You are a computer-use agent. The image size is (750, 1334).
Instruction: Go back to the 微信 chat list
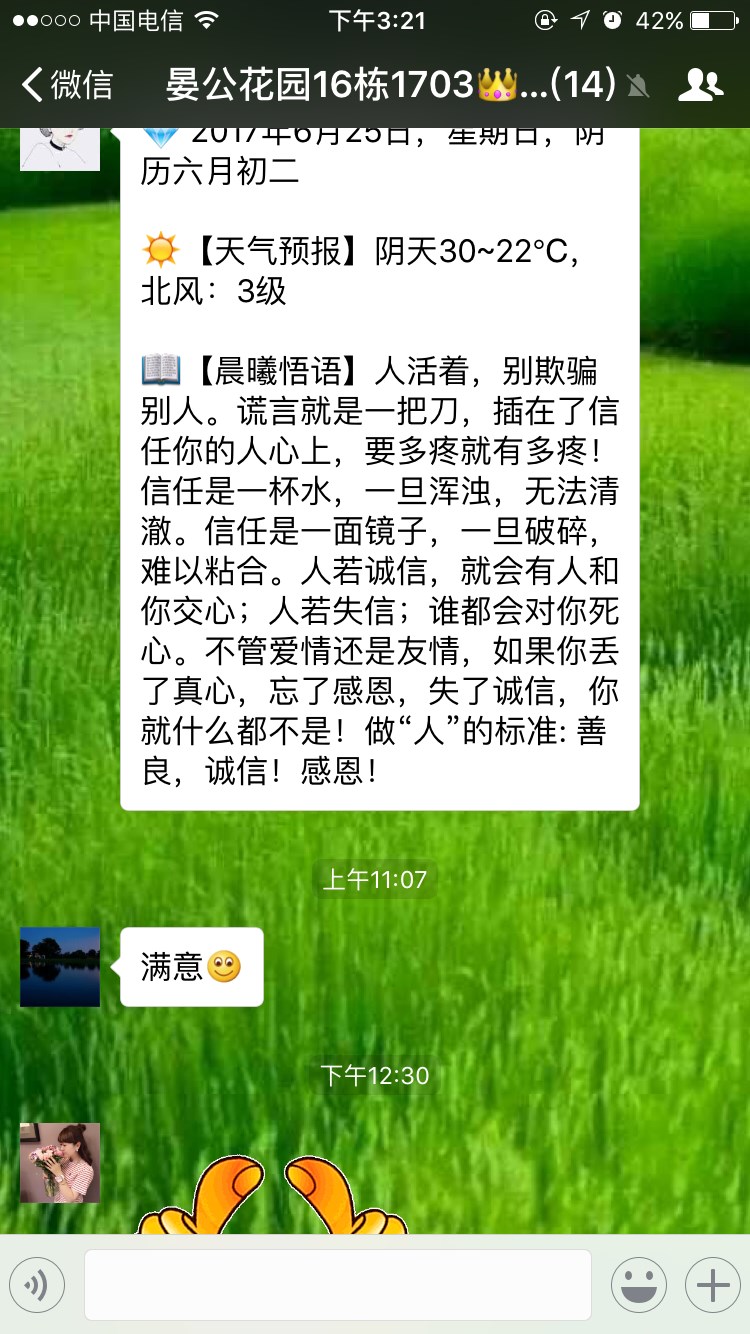(x=66, y=85)
